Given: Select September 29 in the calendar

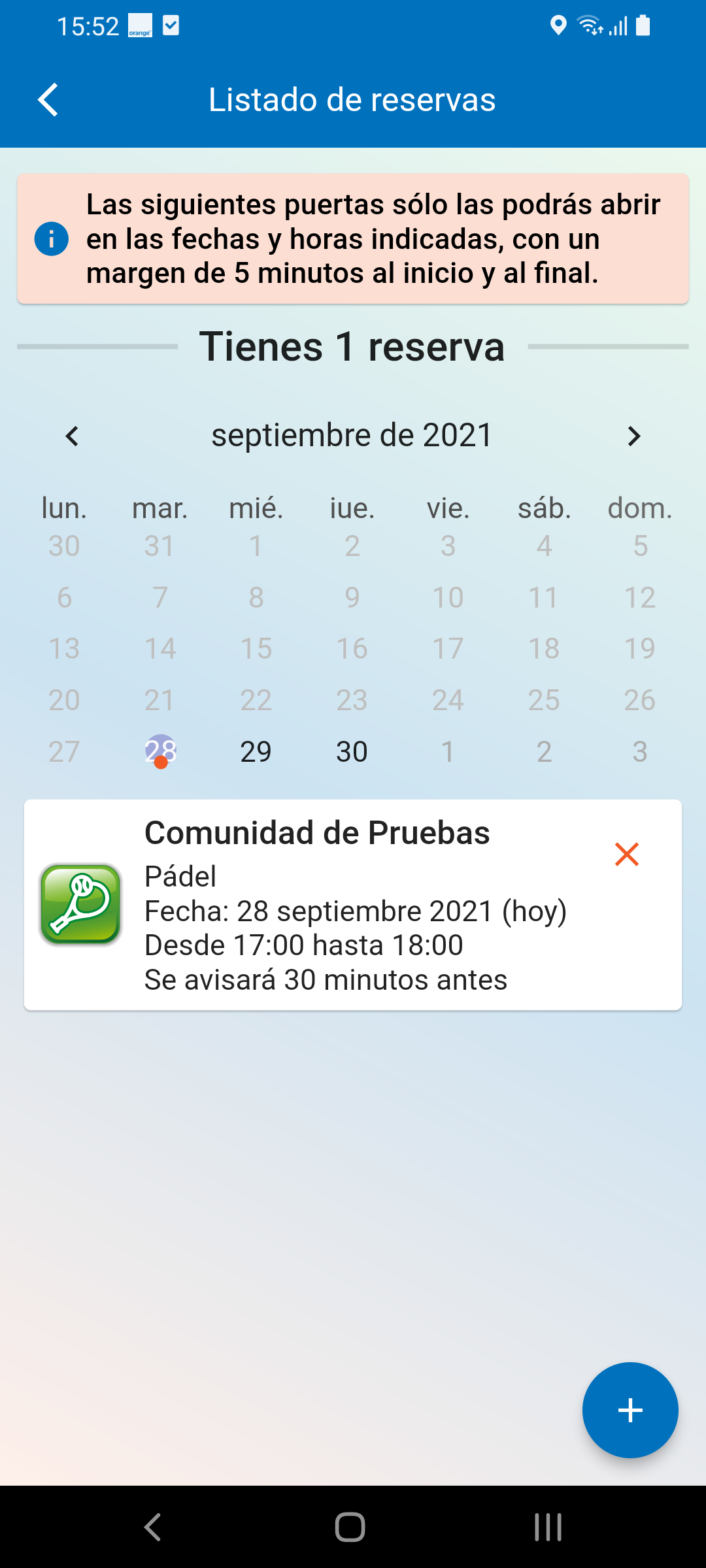Looking at the screenshot, I should coord(256,751).
